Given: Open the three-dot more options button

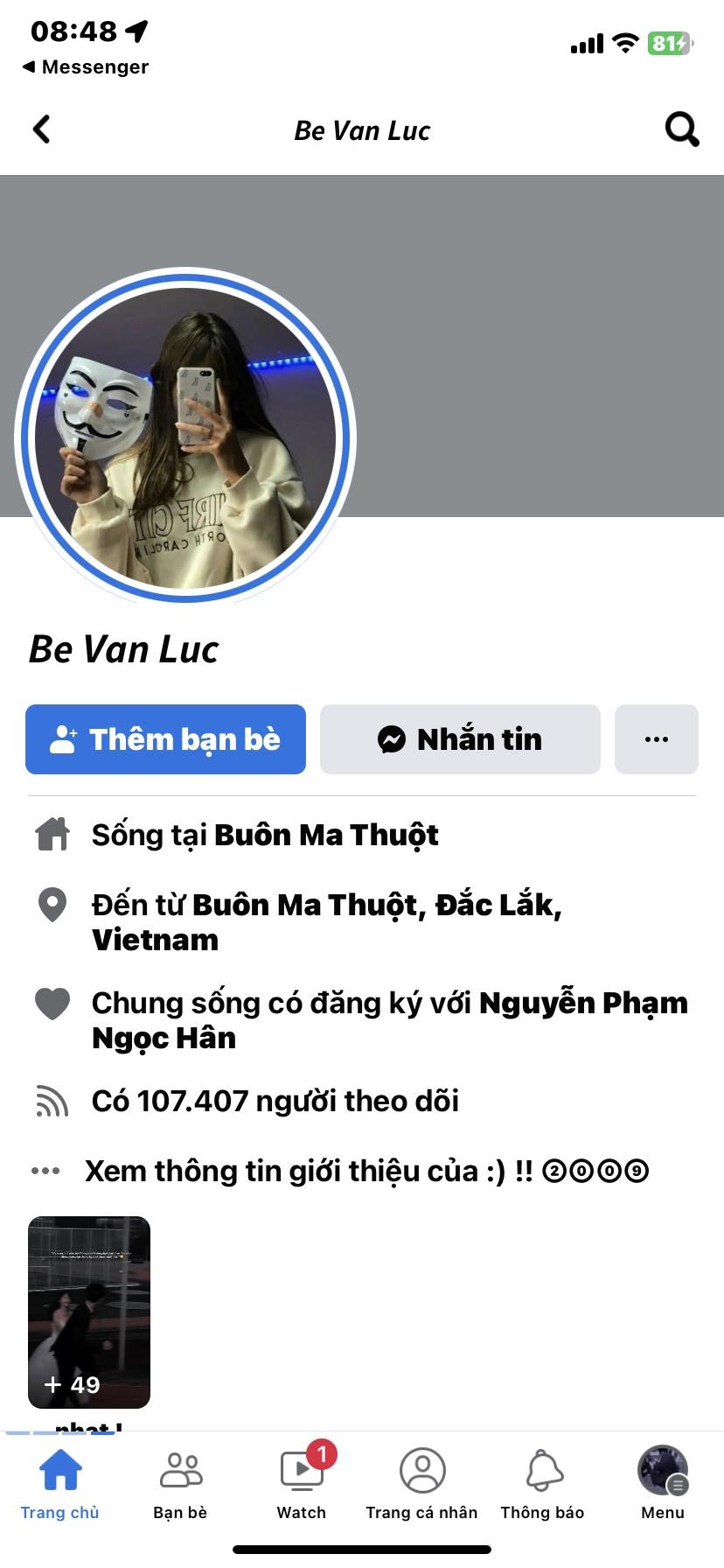Looking at the screenshot, I should click(x=657, y=739).
